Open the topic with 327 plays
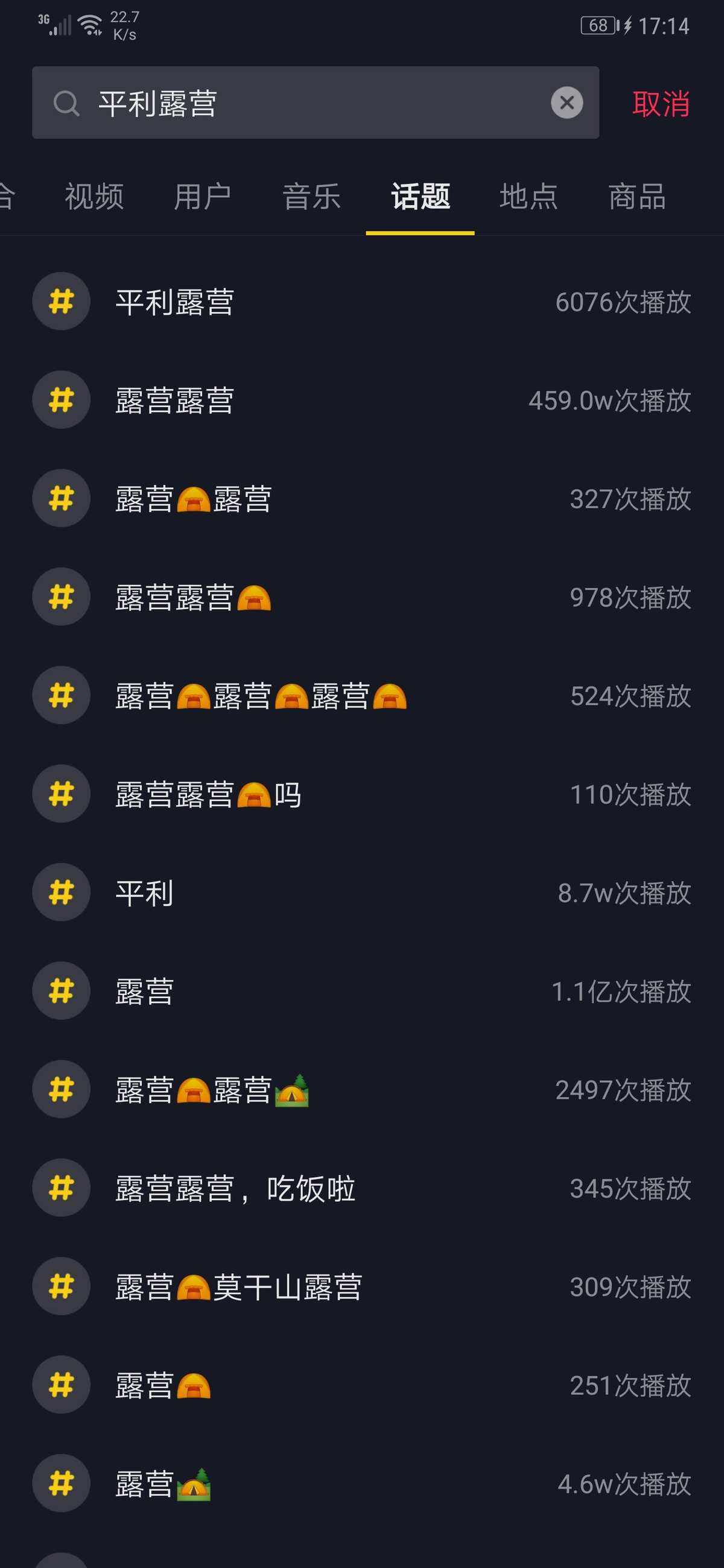The height and width of the screenshot is (1568, 724). (x=361, y=499)
